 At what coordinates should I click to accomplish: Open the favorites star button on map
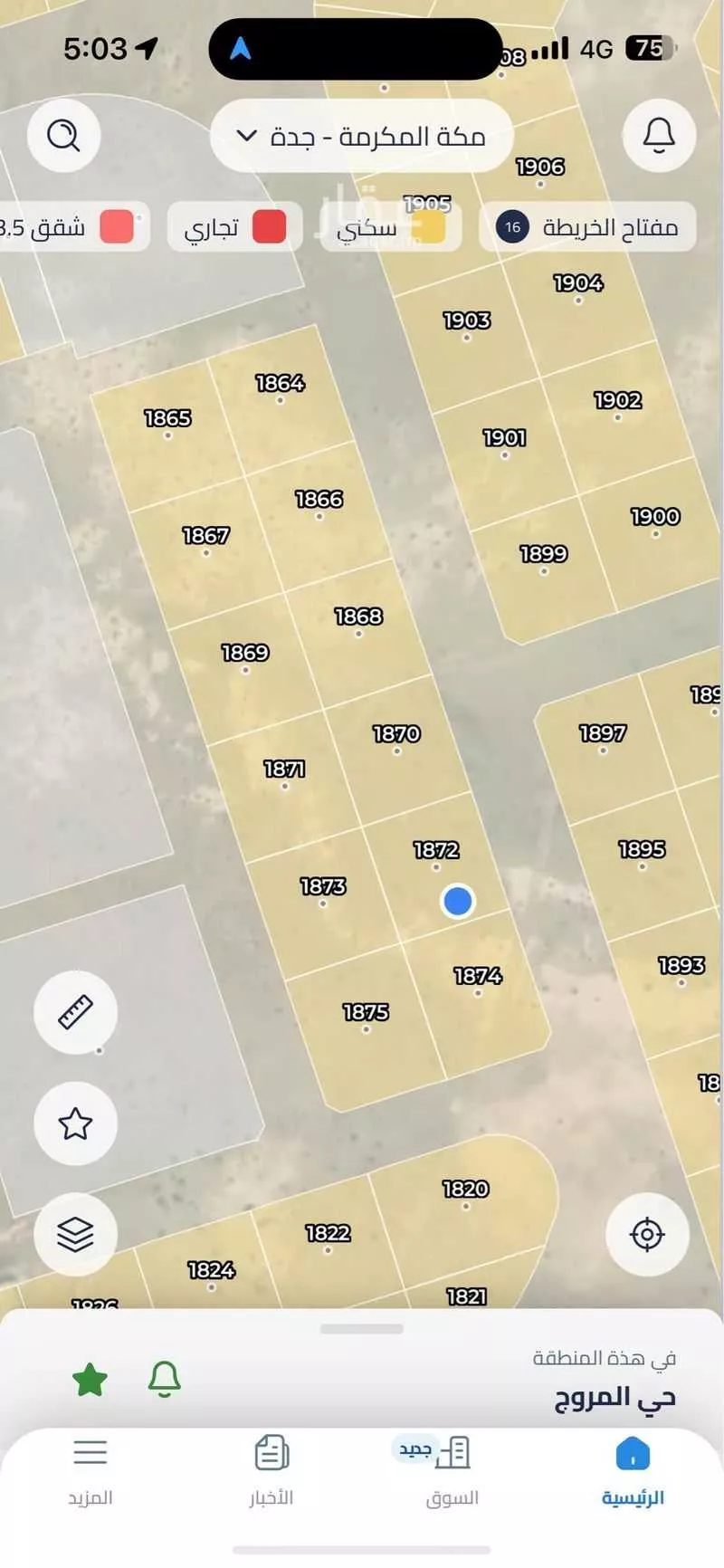75,1123
